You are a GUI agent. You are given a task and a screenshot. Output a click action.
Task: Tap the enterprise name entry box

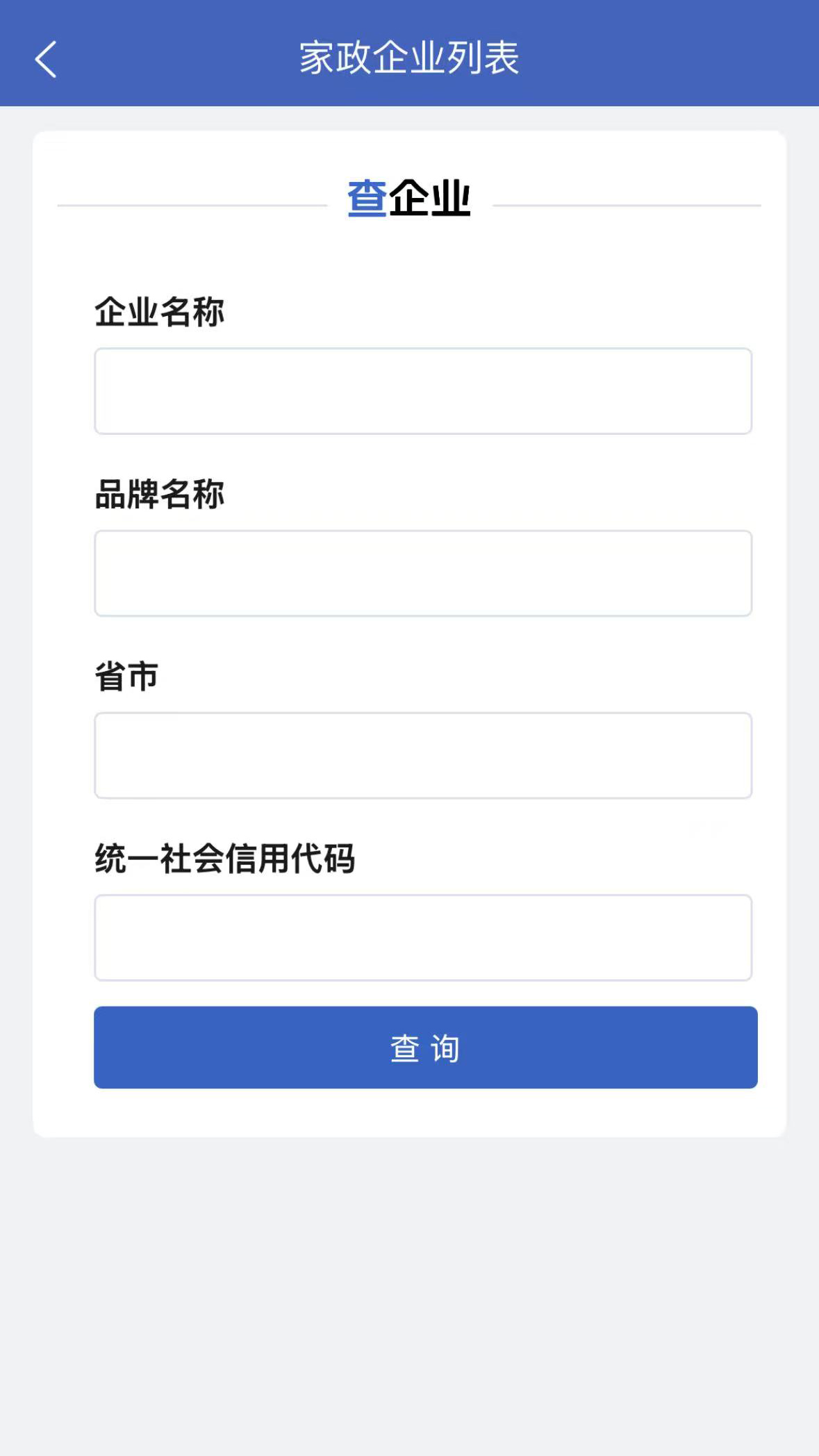point(422,390)
